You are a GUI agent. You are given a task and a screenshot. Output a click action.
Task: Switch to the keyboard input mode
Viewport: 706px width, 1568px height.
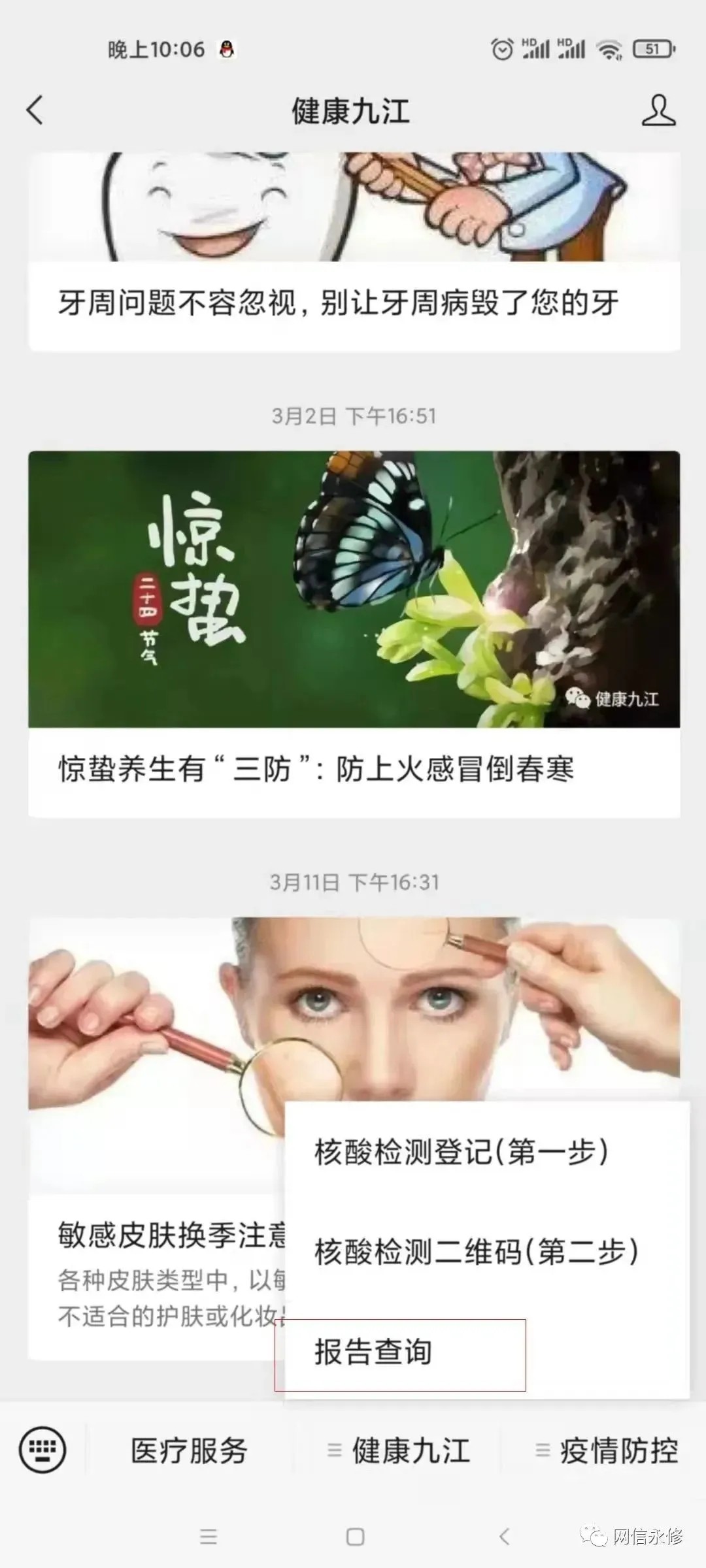(42, 1451)
